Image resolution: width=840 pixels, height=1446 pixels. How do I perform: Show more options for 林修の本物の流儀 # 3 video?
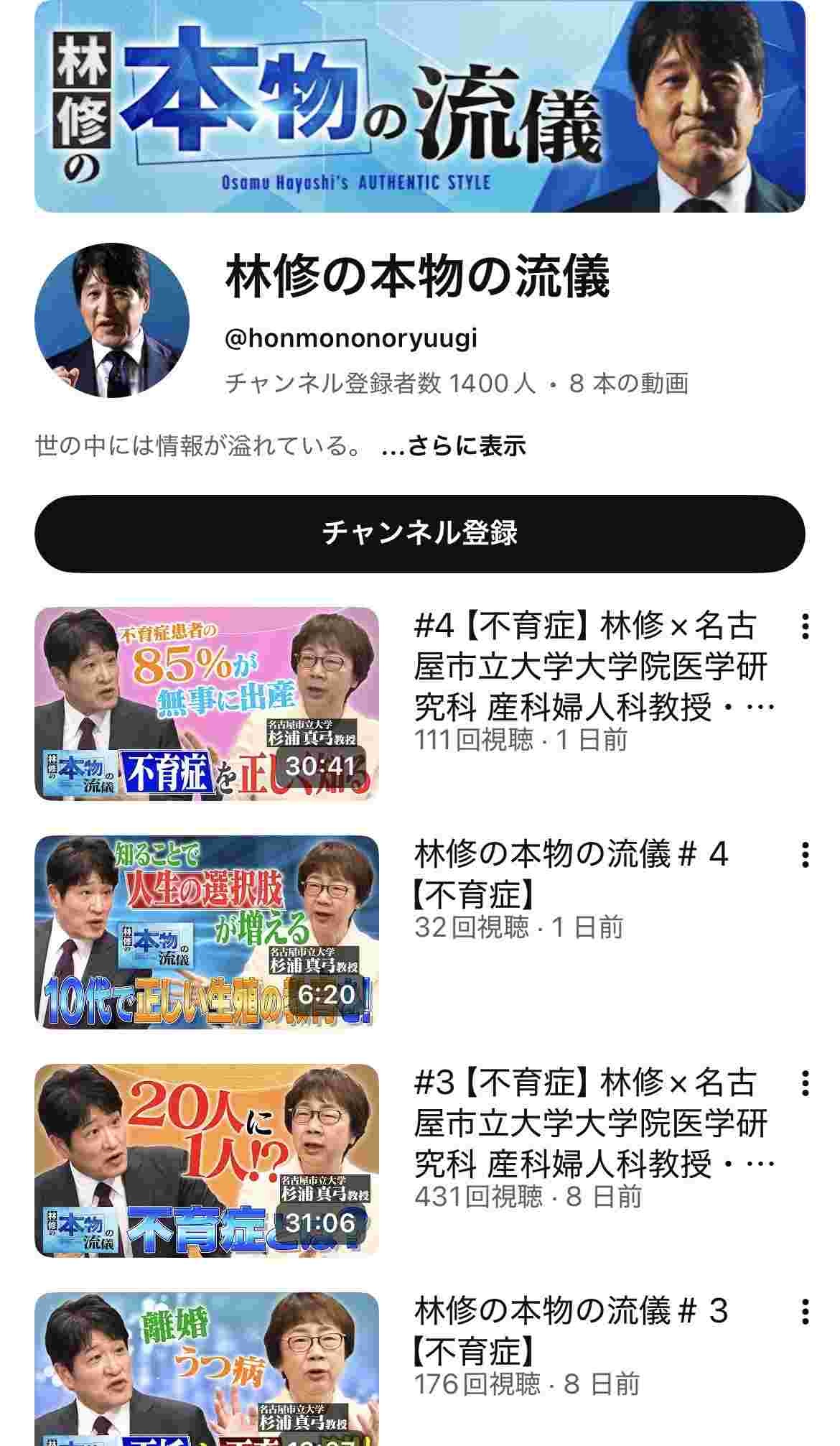(806, 1312)
